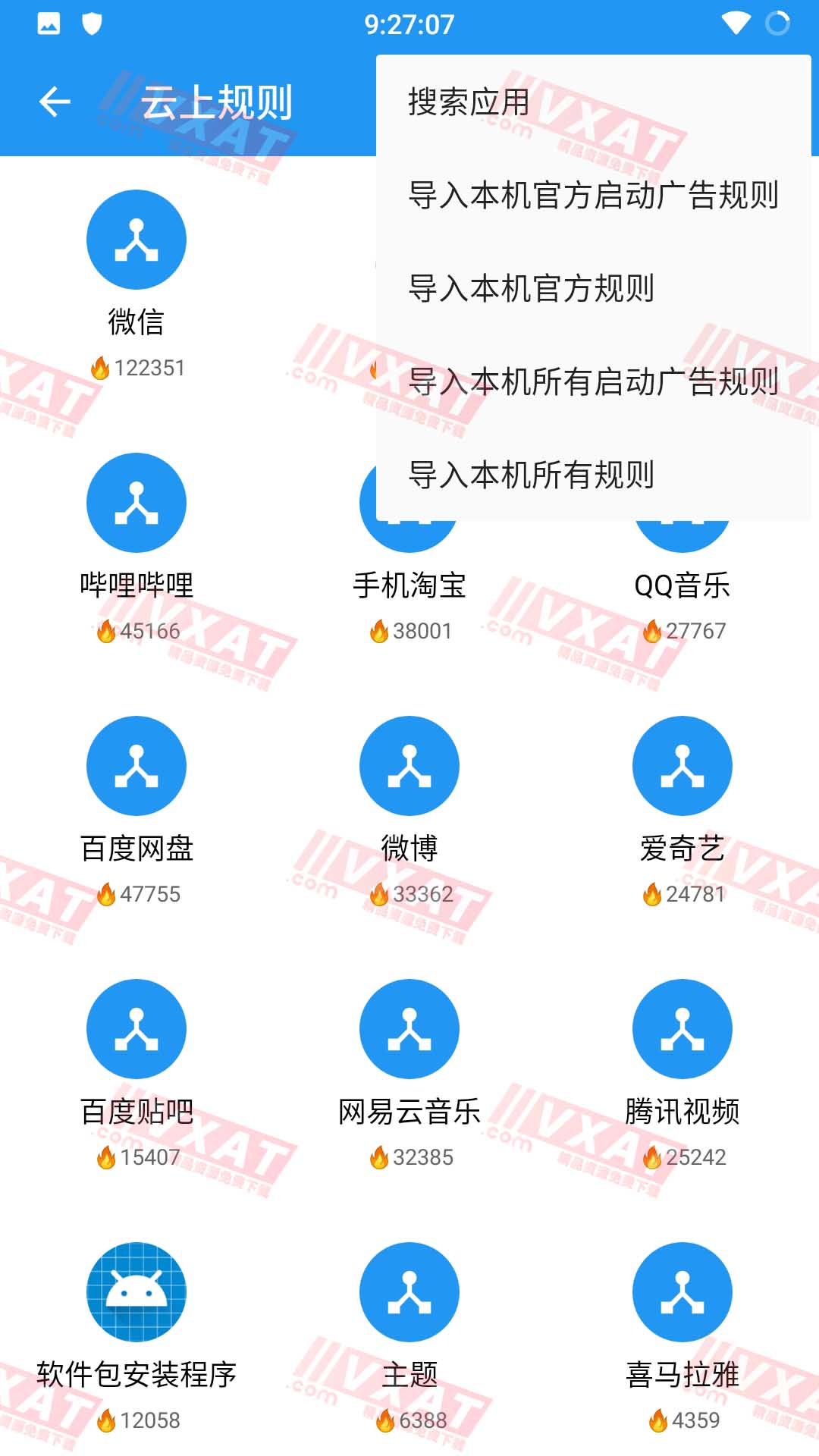
Task: Open 喜马拉雅 rules
Action: (x=682, y=1292)
